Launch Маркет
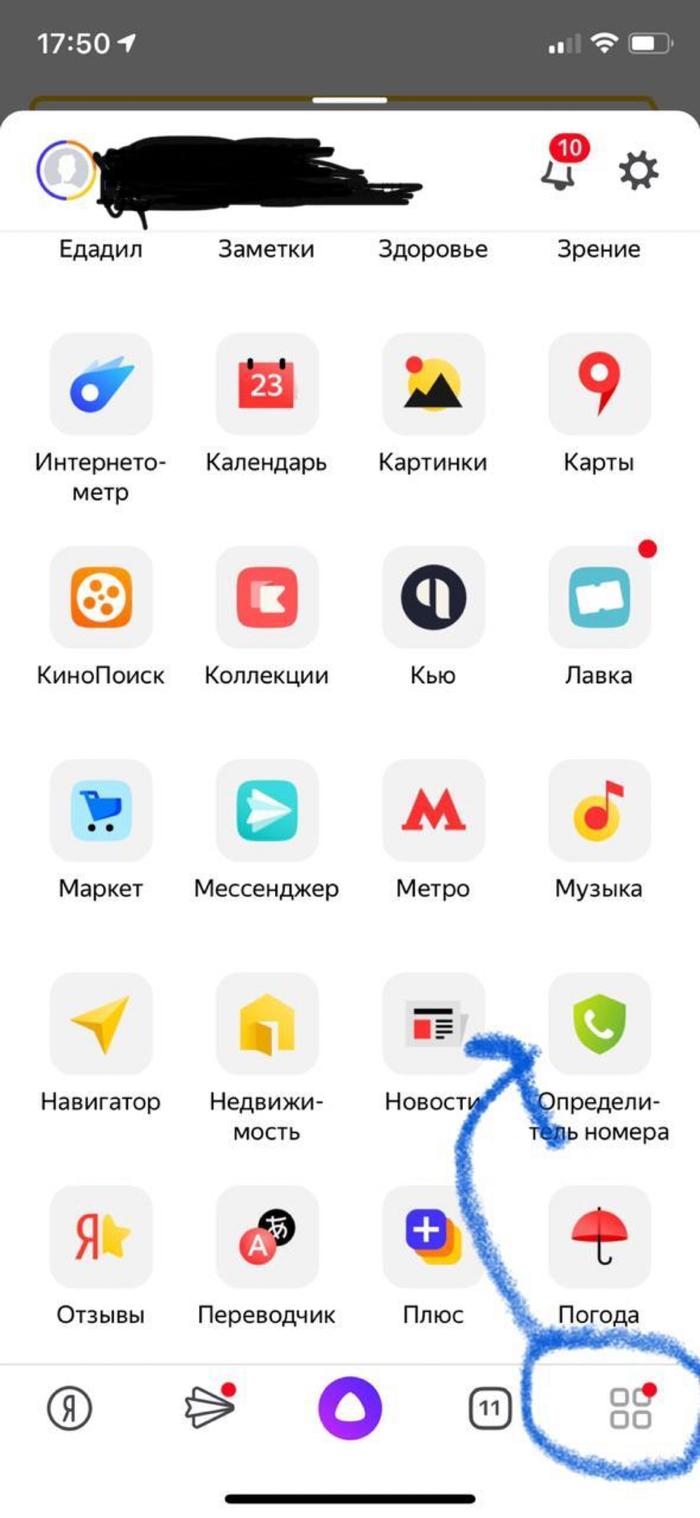 [100, 810]
